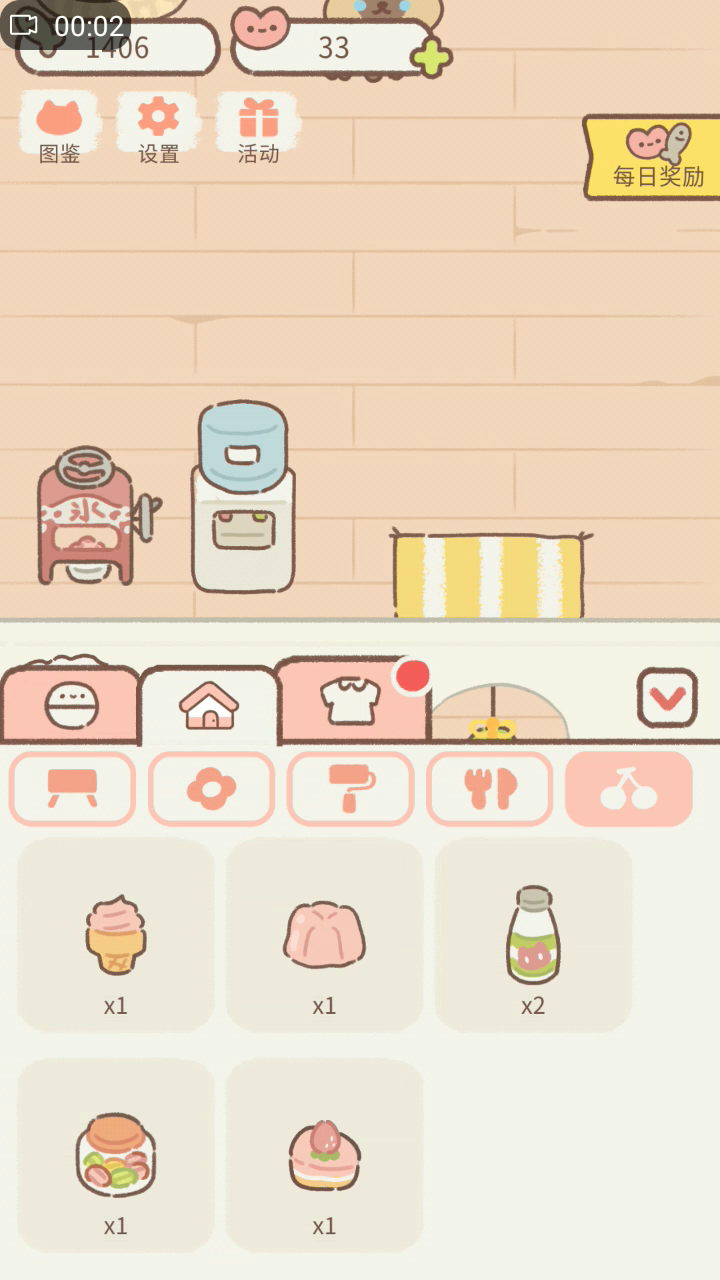Open the clothing shirt tab

(x=351, y=701)
